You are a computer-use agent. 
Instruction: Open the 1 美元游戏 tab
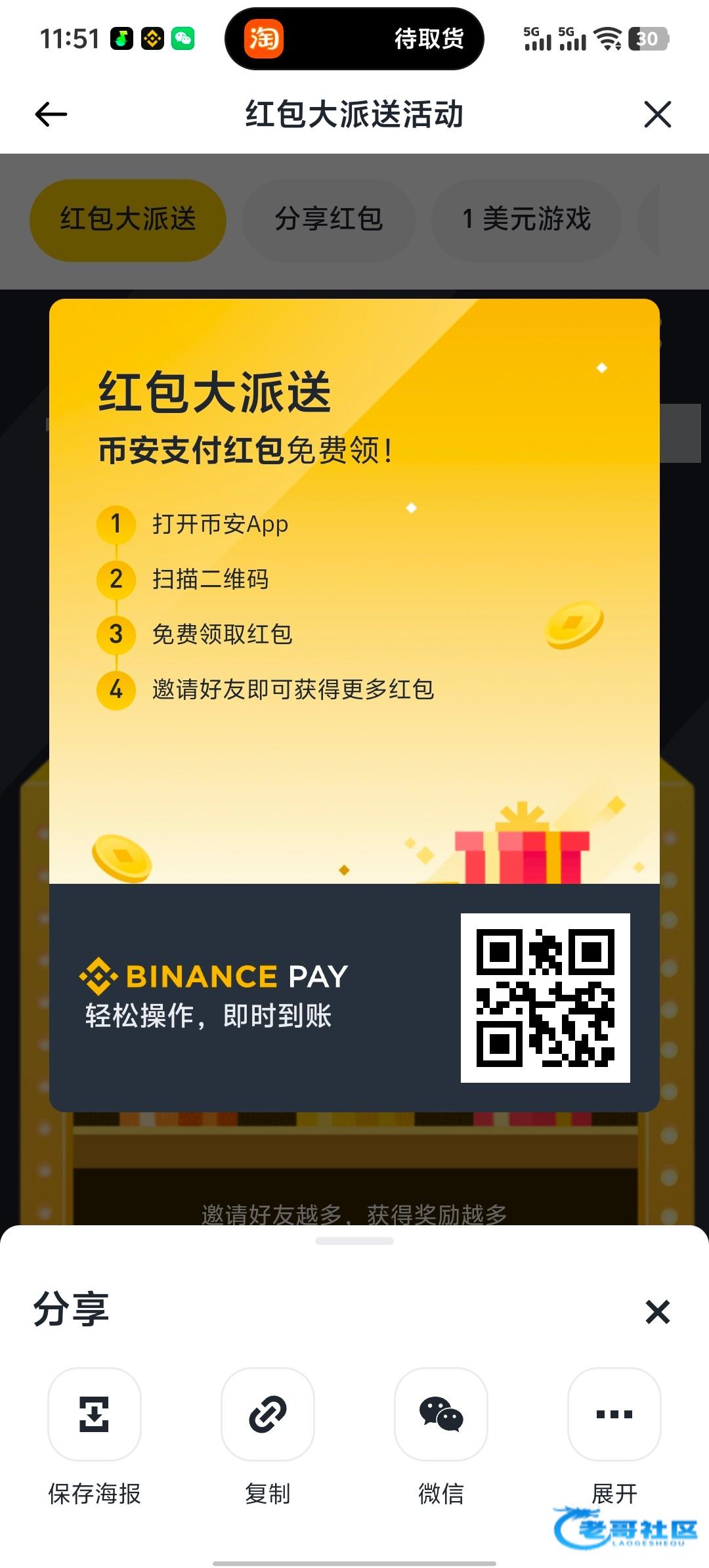[x=526, y=219]
